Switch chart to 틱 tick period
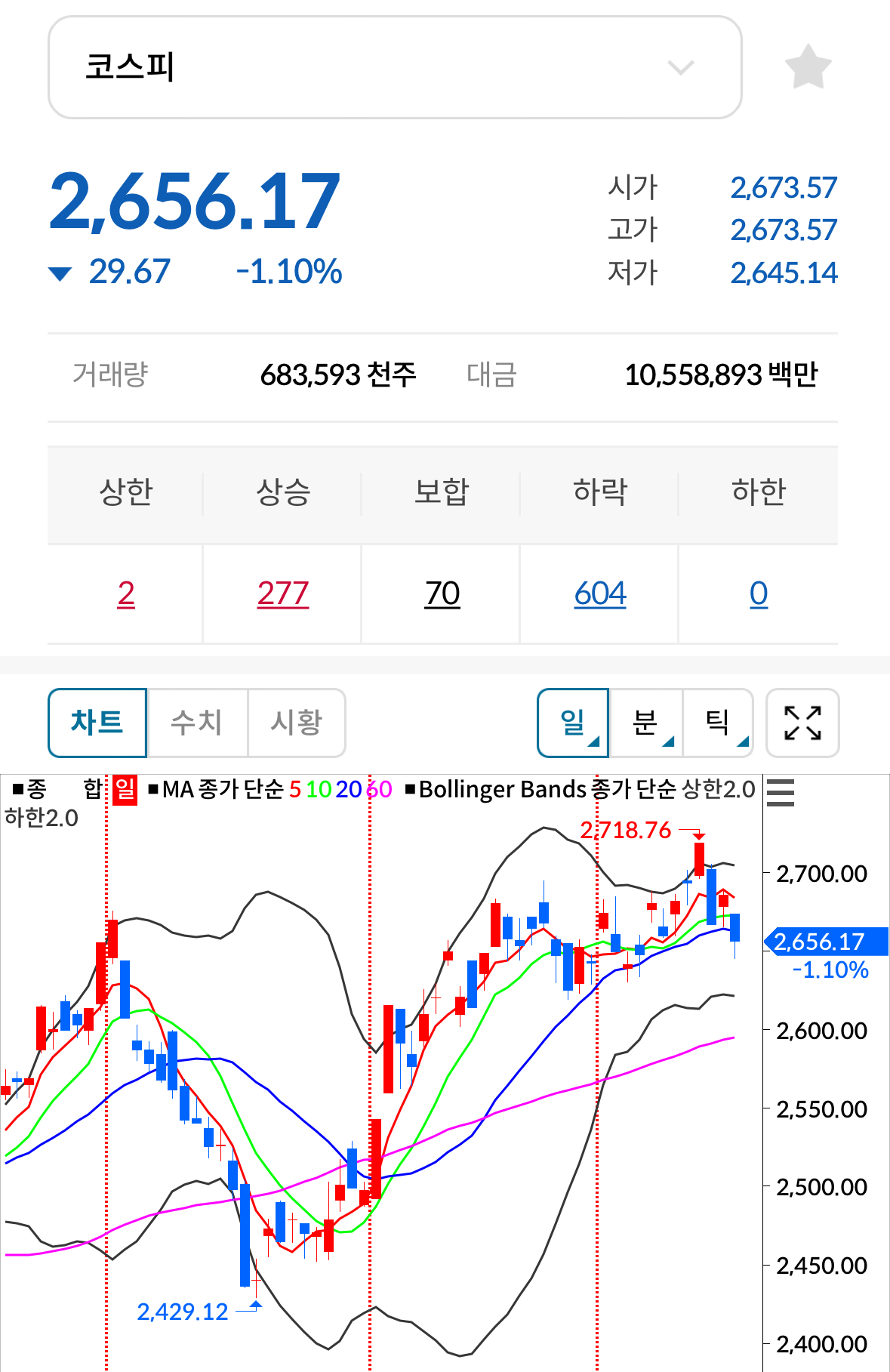Viewport: 890px width, 1372px height. pyautogui.click(x=718, y=723)
